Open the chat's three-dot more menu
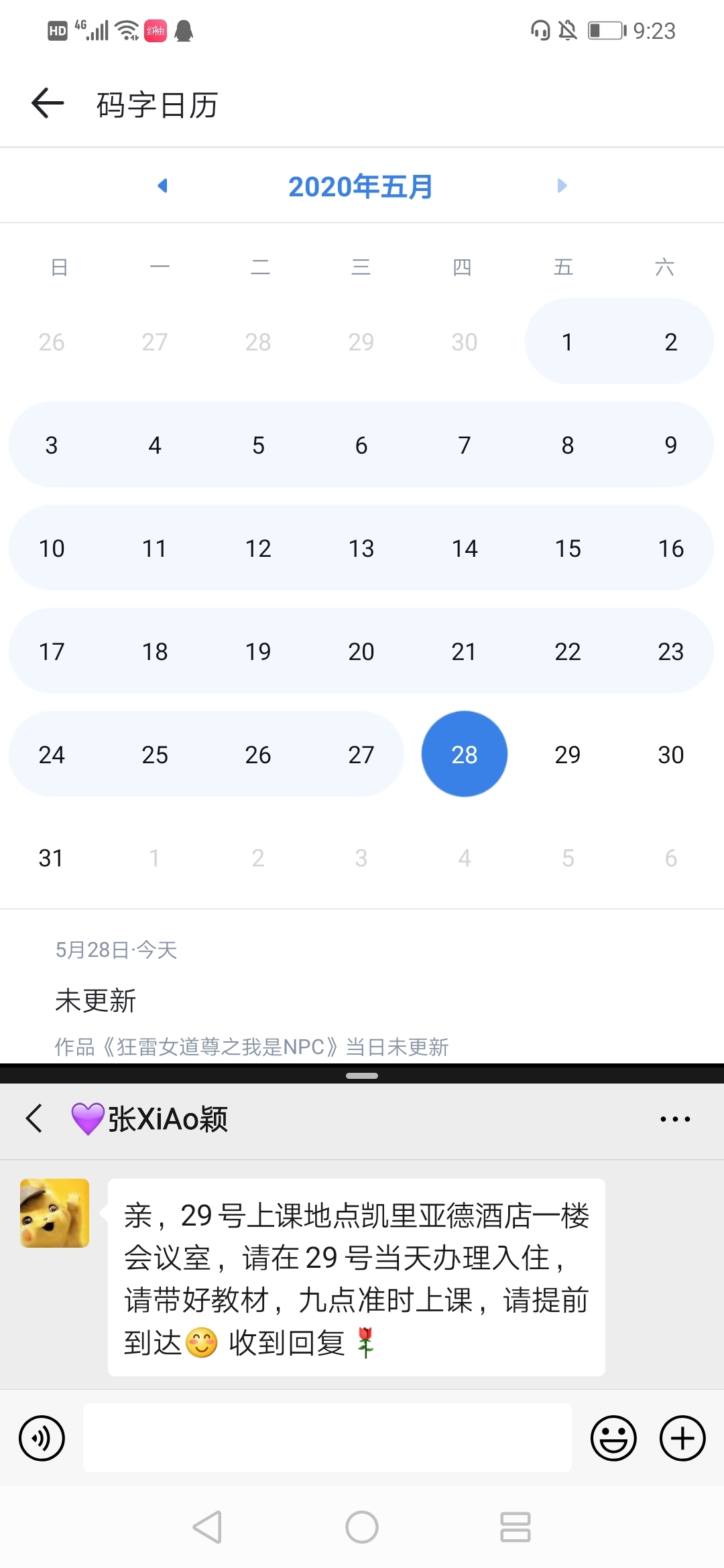The height and width of the screenshot is (1568, 724). point(674,1119)
